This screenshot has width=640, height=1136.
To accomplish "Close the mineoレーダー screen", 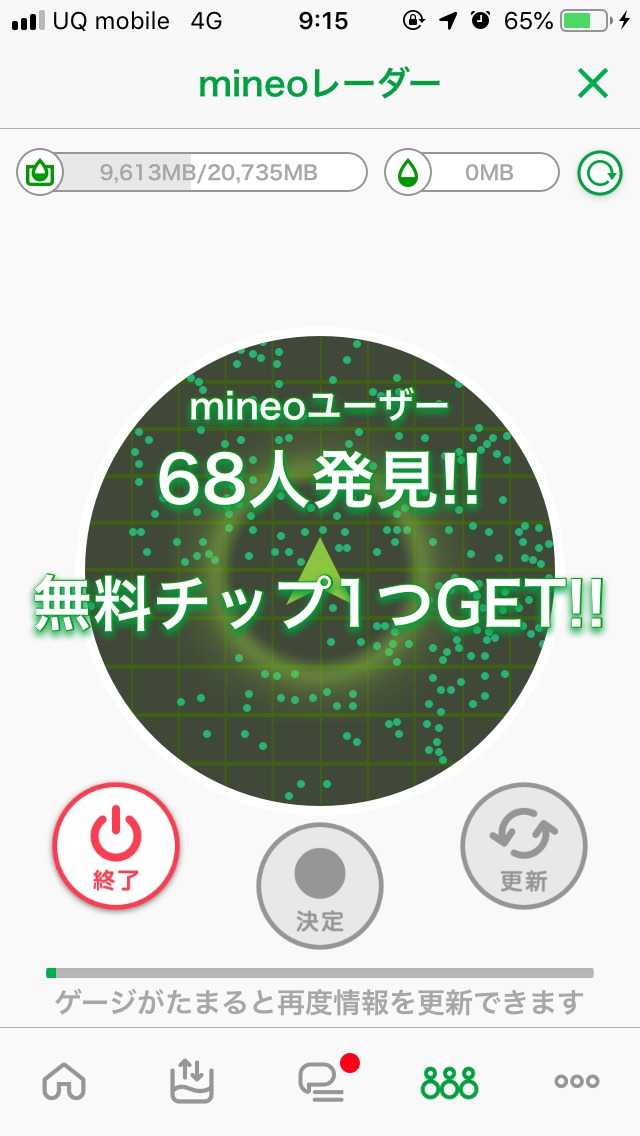I will [x=593, y=84].
